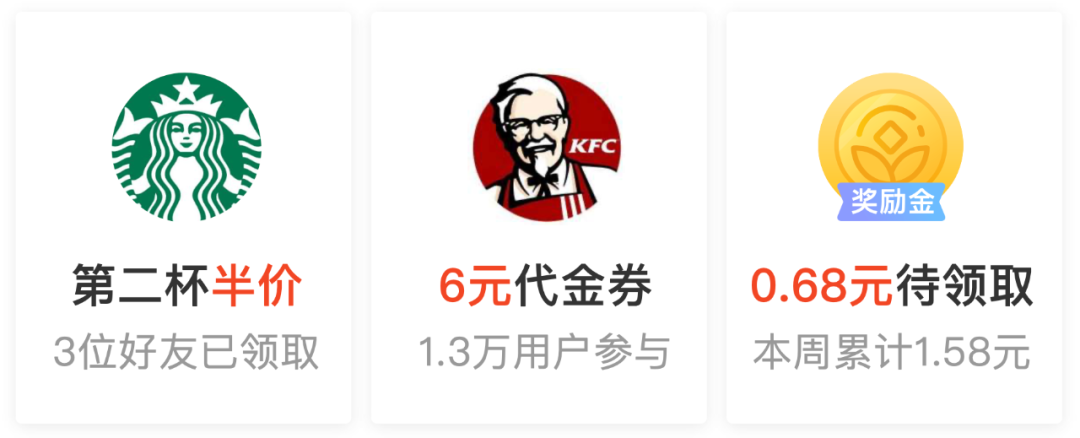This screenshot has width=1080, height=438.
Task: Claim the 0.68元 奖励金 reward card
Action: (x=892, y=218)
